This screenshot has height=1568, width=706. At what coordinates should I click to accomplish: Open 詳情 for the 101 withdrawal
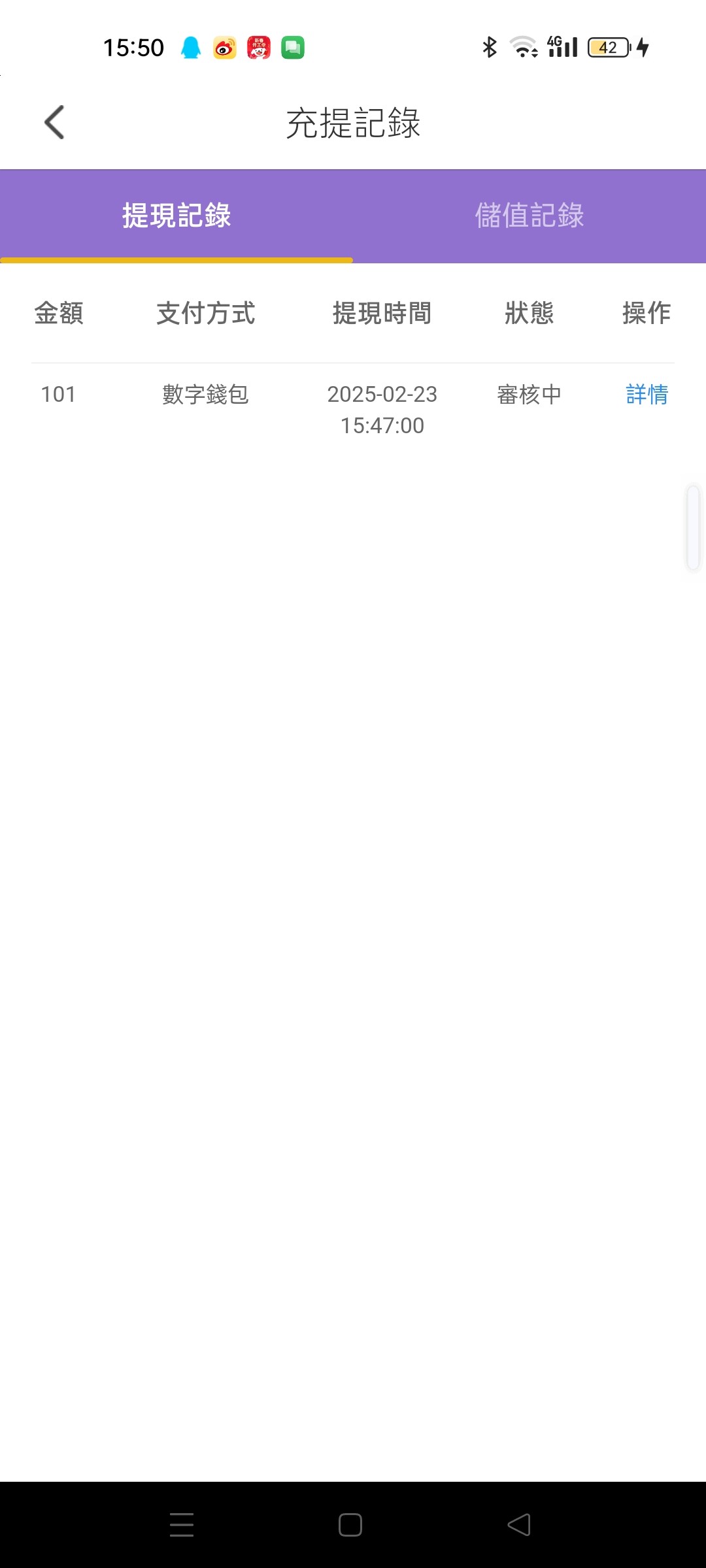tap(647, 395)
